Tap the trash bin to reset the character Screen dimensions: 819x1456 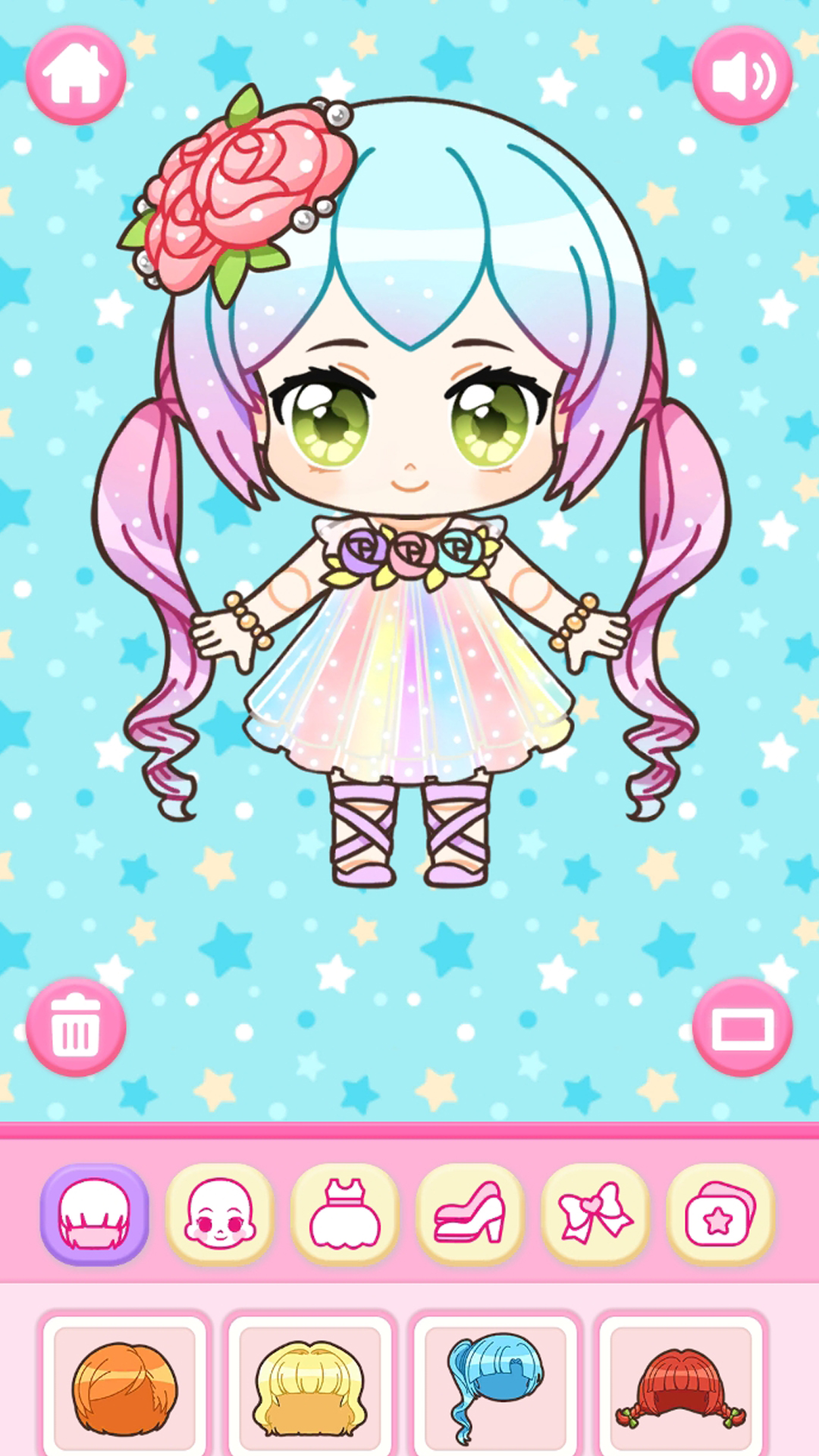(x=76, y=1027)
